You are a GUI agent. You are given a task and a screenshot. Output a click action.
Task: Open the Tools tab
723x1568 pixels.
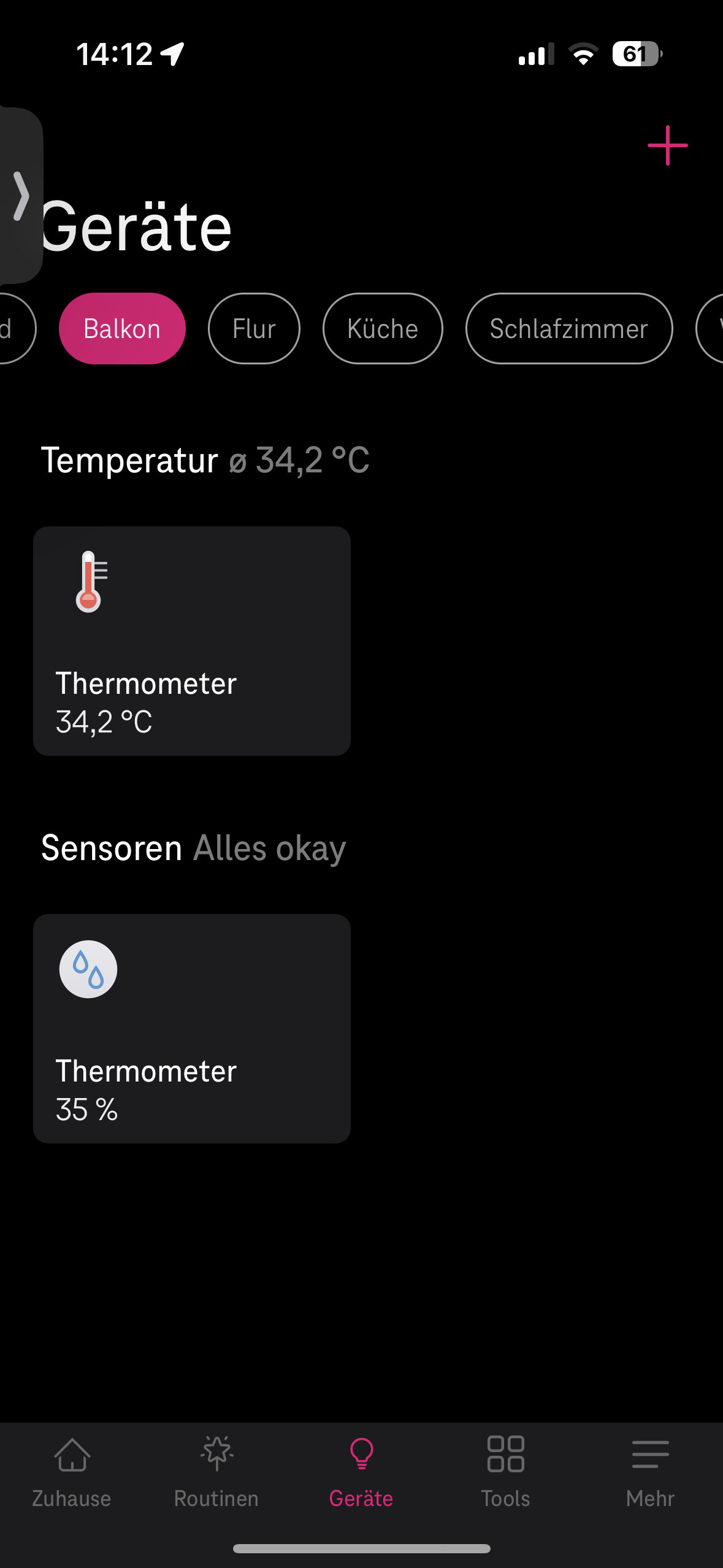coord(505,1472)
